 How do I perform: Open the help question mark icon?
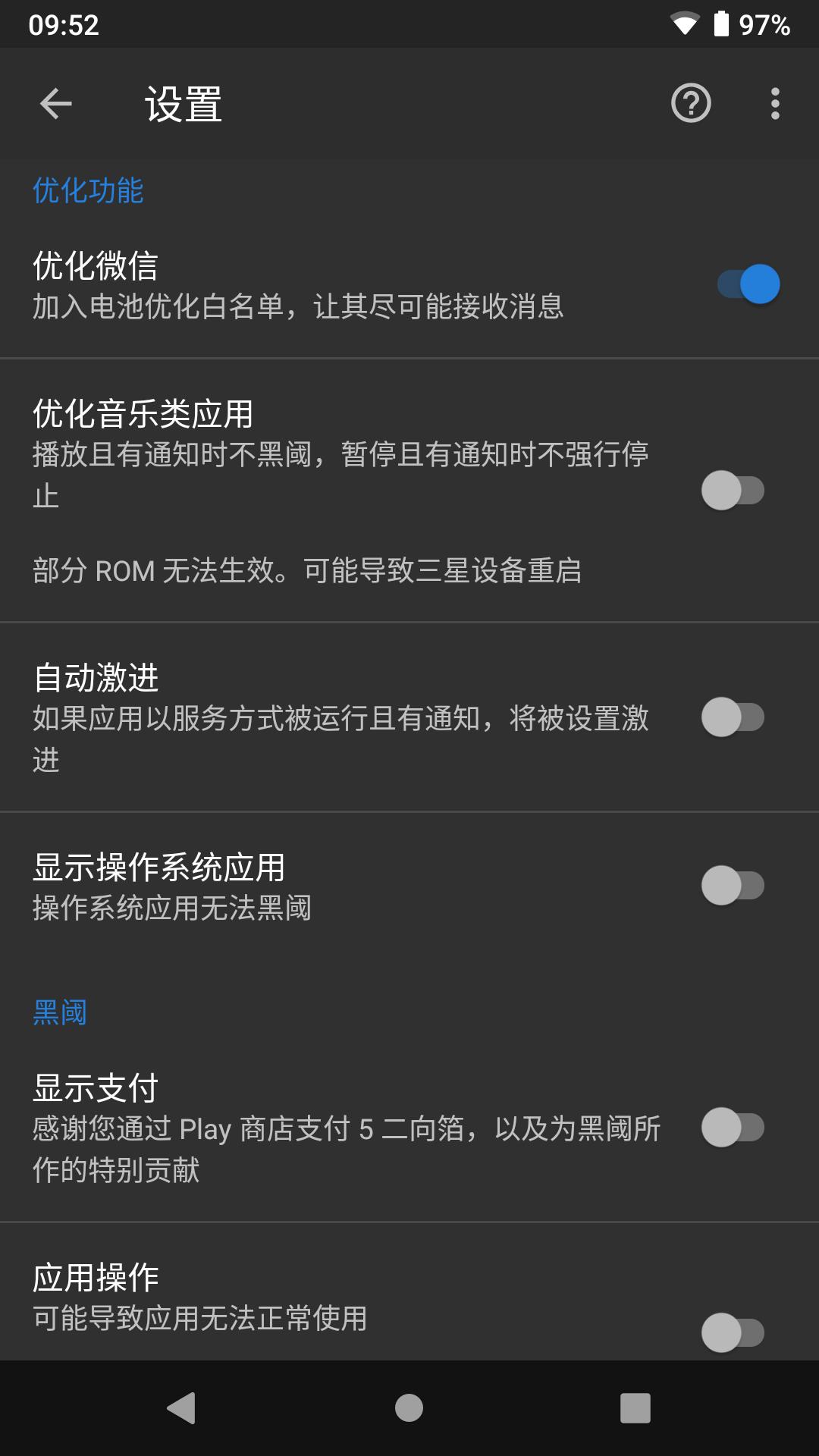click(691, 103)
